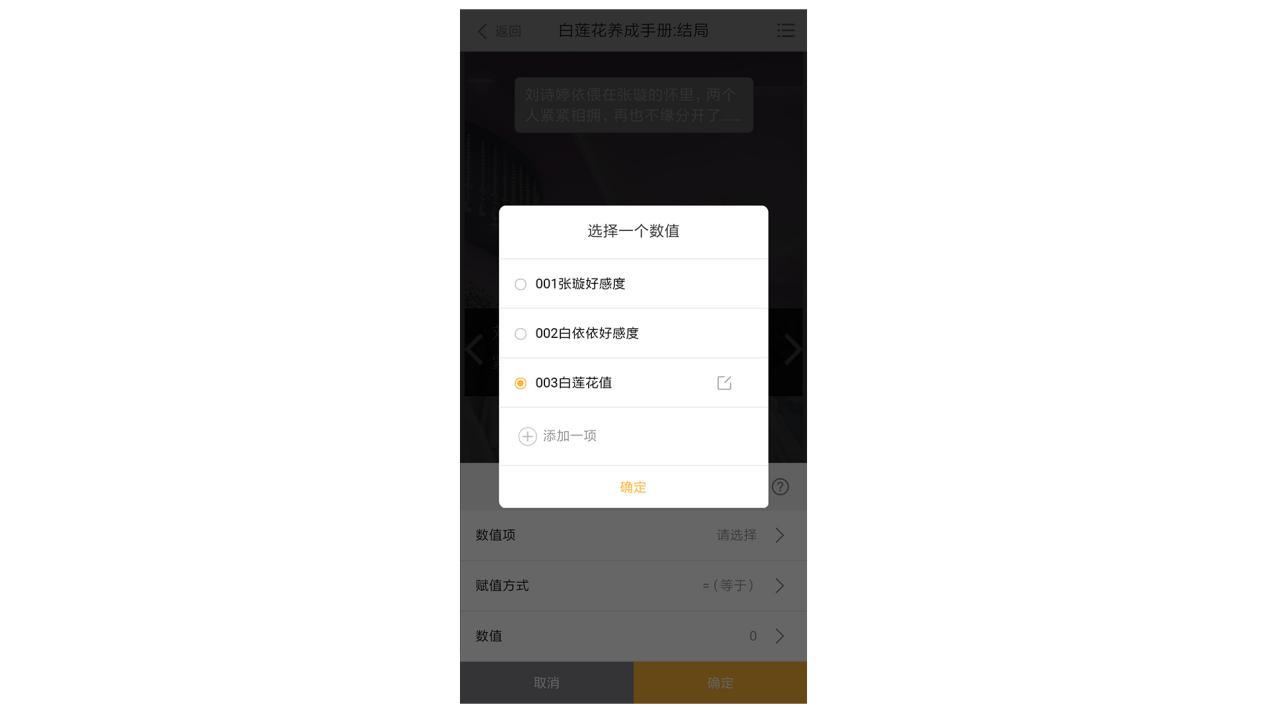Select the 002白依依好感度 option
The width and height of the screenshot is (1267, 713).
pyautogui.click(x=520, y=334)
